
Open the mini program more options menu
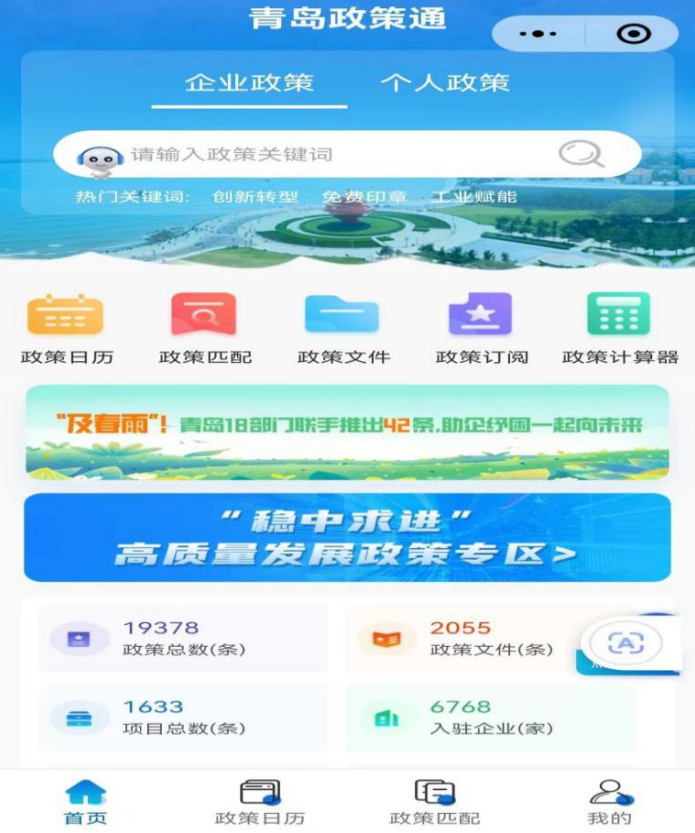click(538, 34)
